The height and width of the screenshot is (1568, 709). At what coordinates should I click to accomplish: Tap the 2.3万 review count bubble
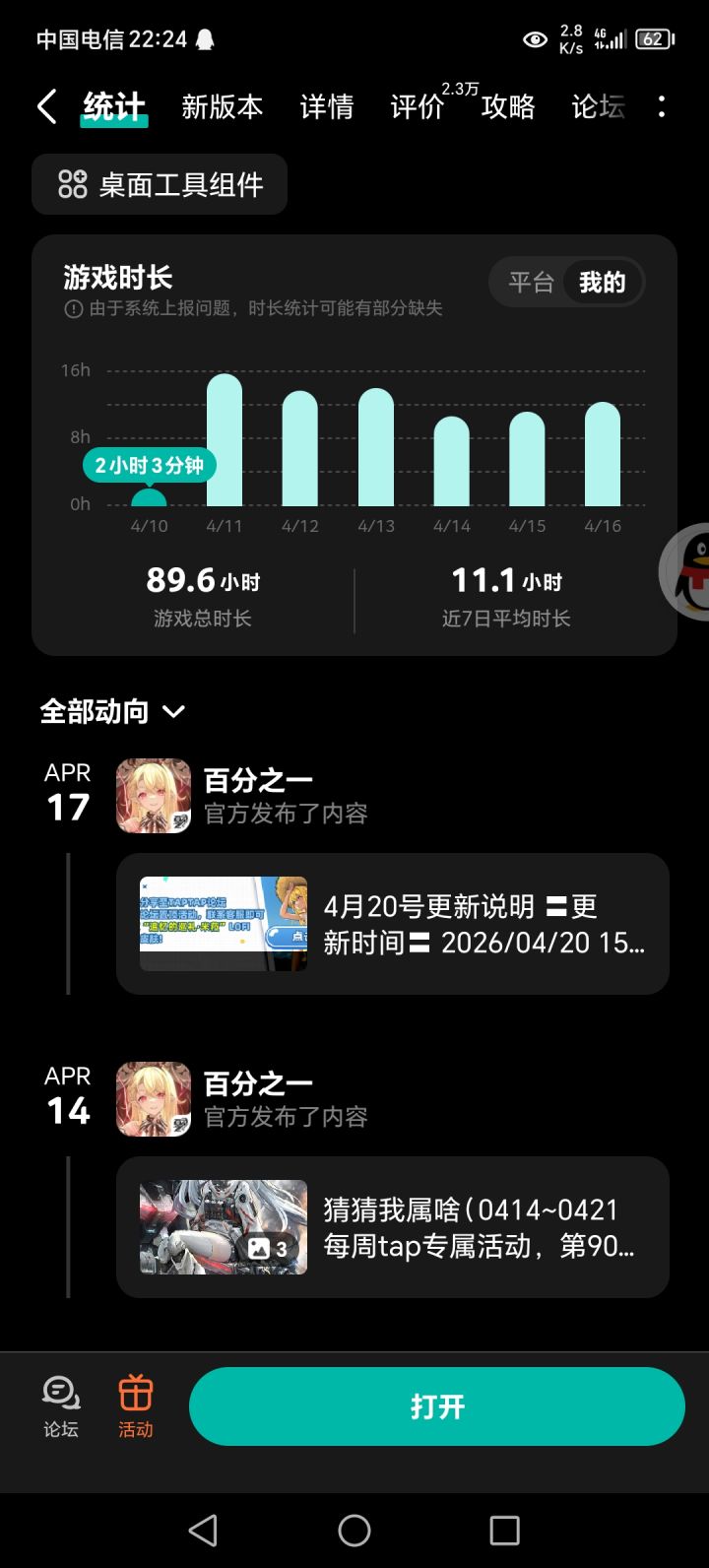[x=462, y=90]
